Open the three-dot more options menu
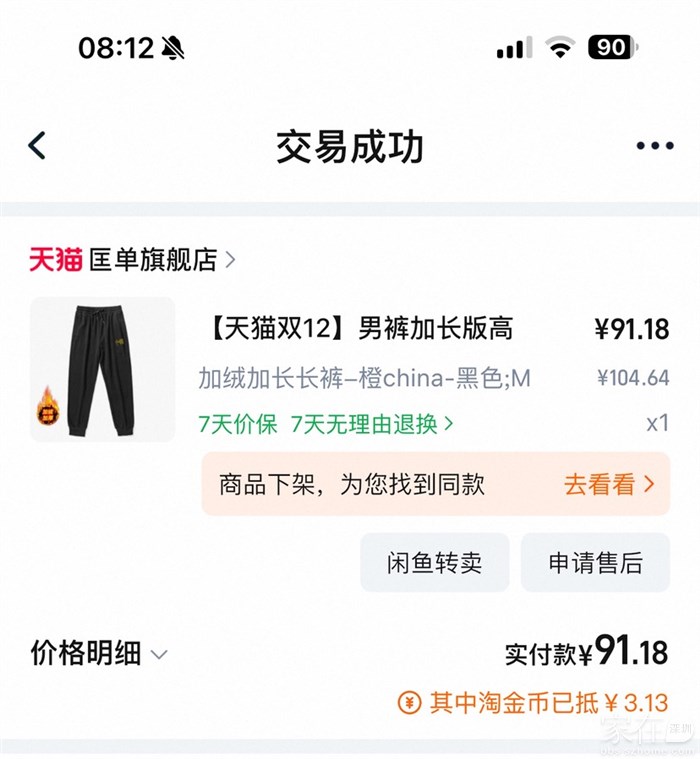This screenshot has width=700, height=759. (655, 146)
